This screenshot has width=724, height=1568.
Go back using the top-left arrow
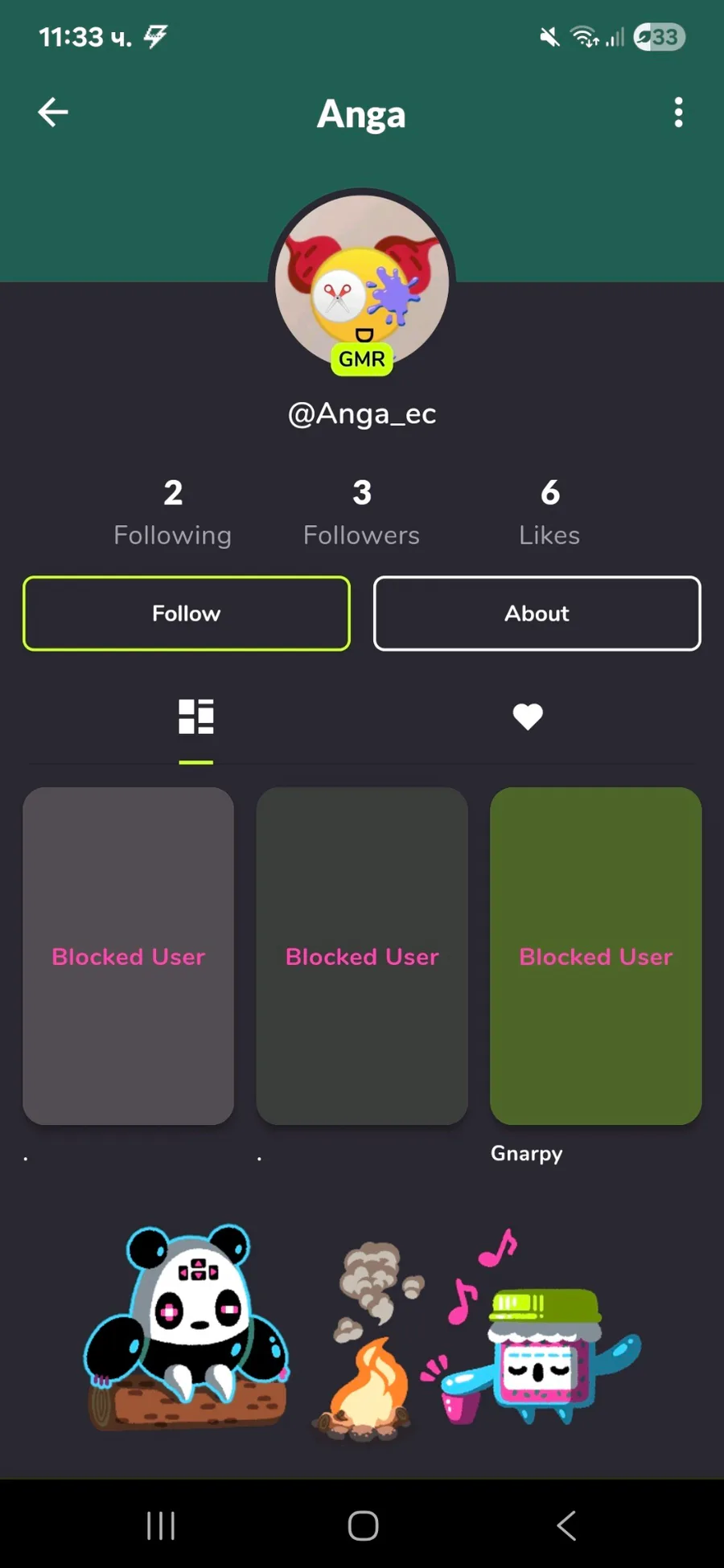53,113
